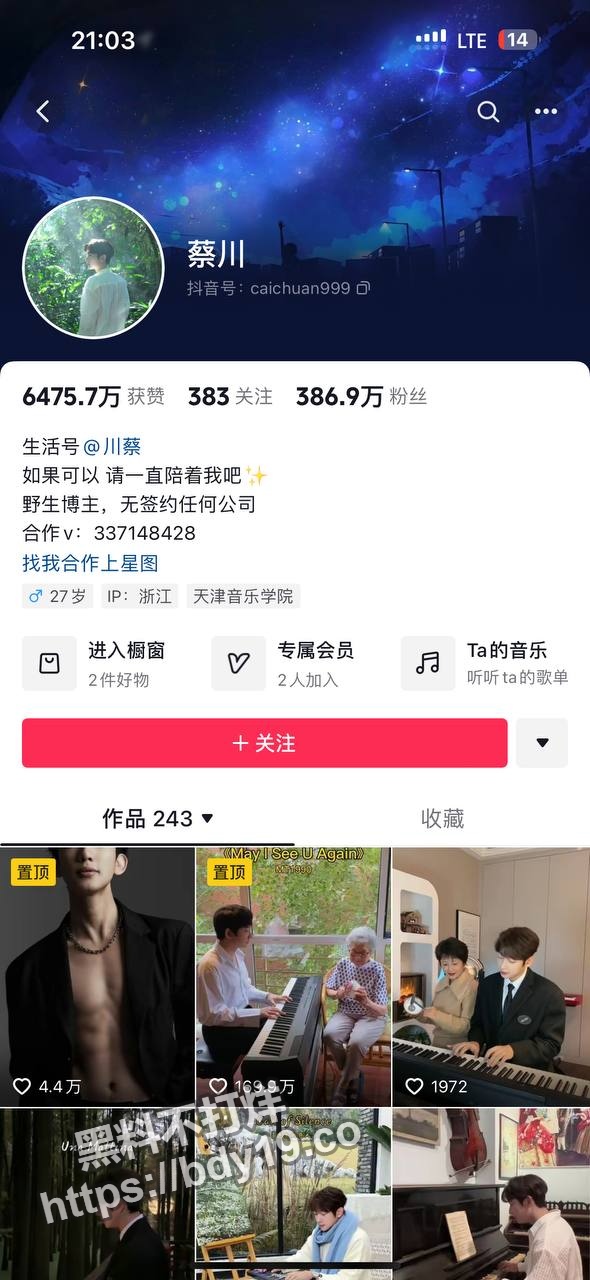This screenshot has height=1280, width=590.
Task: Switch to the 收藏 tab
Action: pos(443,819)
